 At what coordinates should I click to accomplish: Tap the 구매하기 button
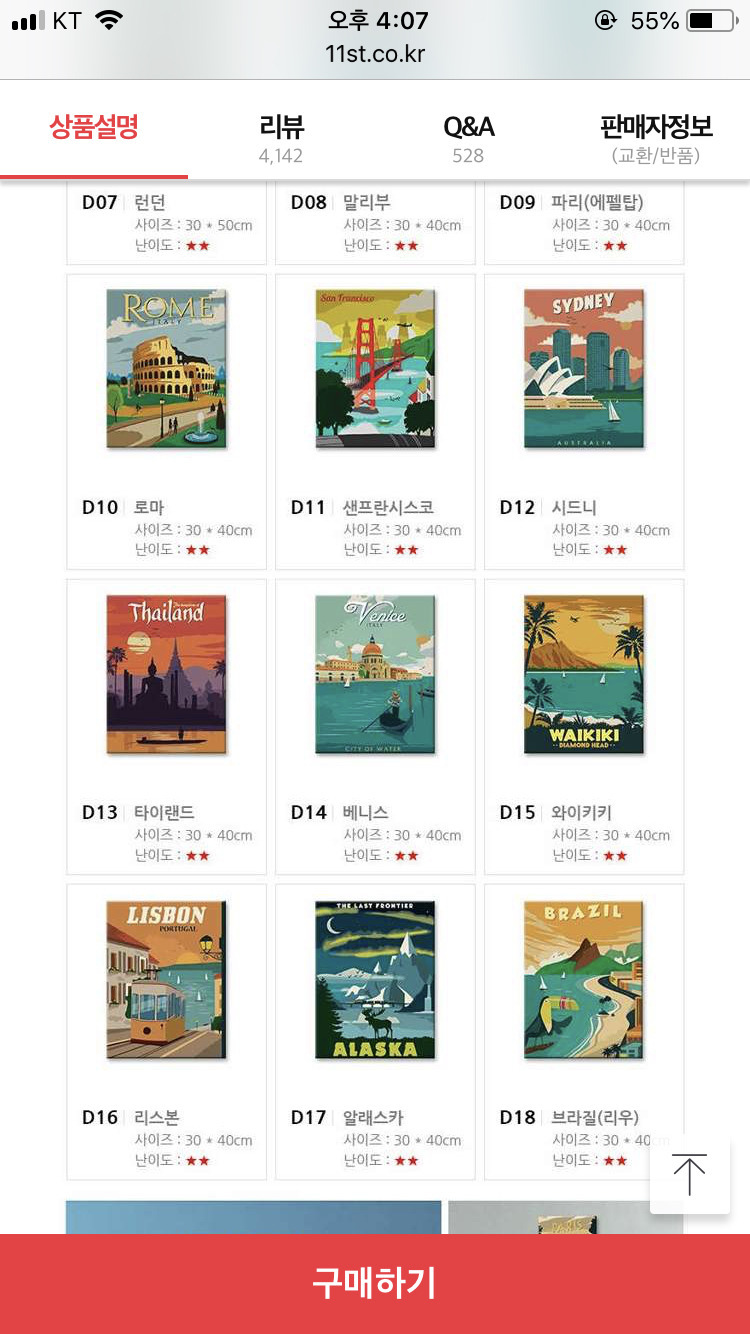point(375,1283)
